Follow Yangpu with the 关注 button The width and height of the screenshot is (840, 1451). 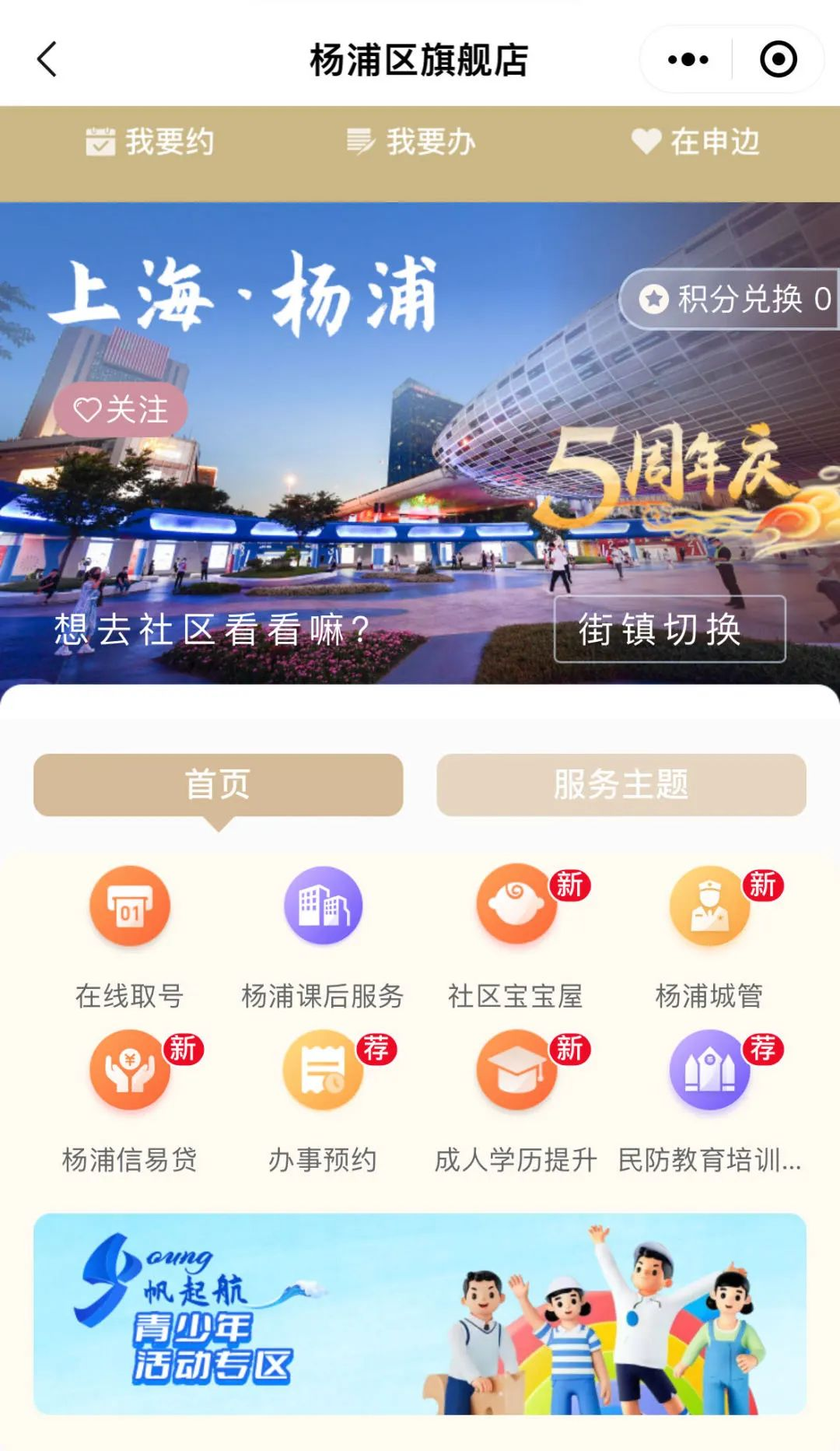(121, 409)
